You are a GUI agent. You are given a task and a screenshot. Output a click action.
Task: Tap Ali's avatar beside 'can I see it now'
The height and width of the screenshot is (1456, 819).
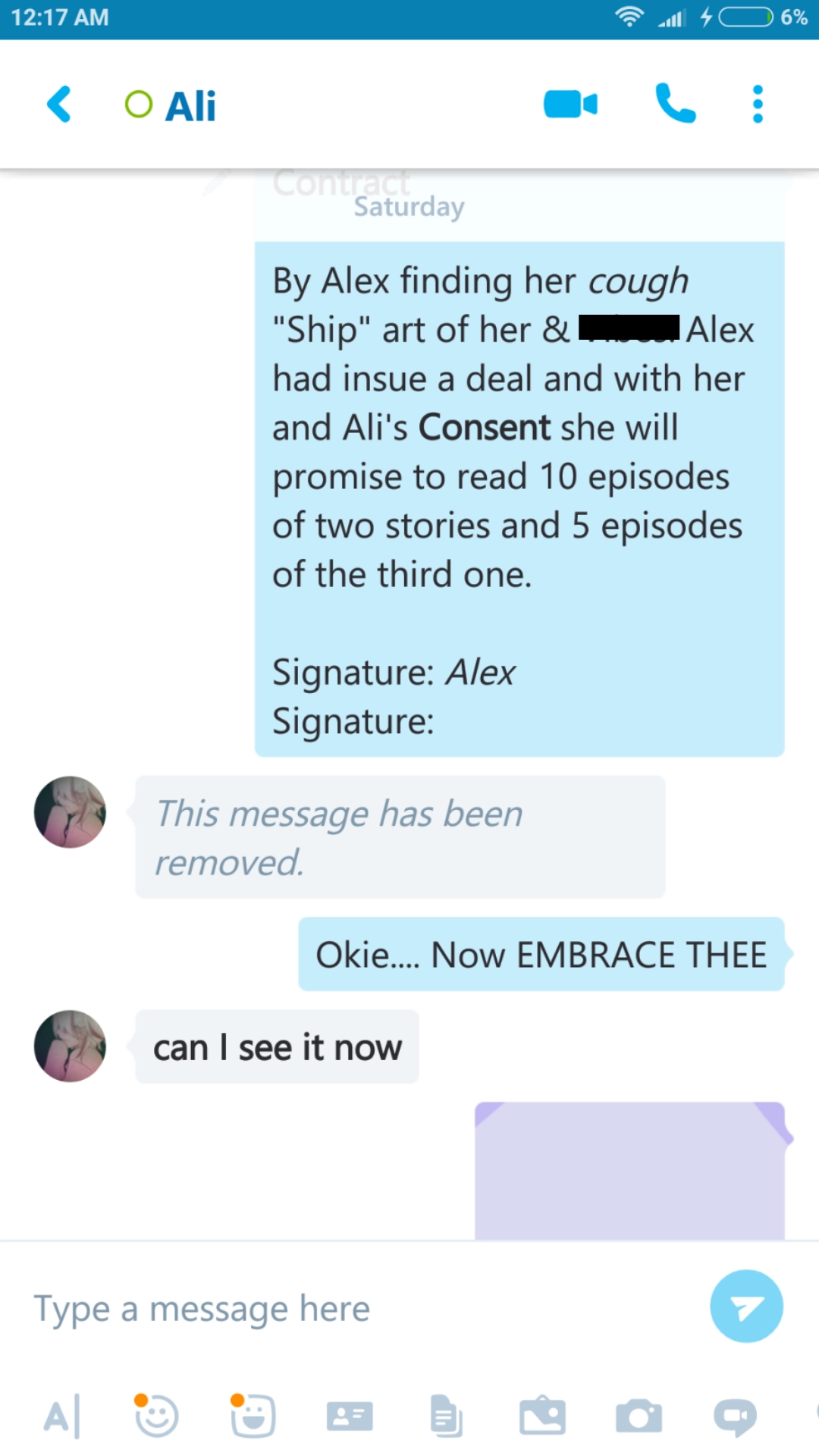tap(70, 1046)
